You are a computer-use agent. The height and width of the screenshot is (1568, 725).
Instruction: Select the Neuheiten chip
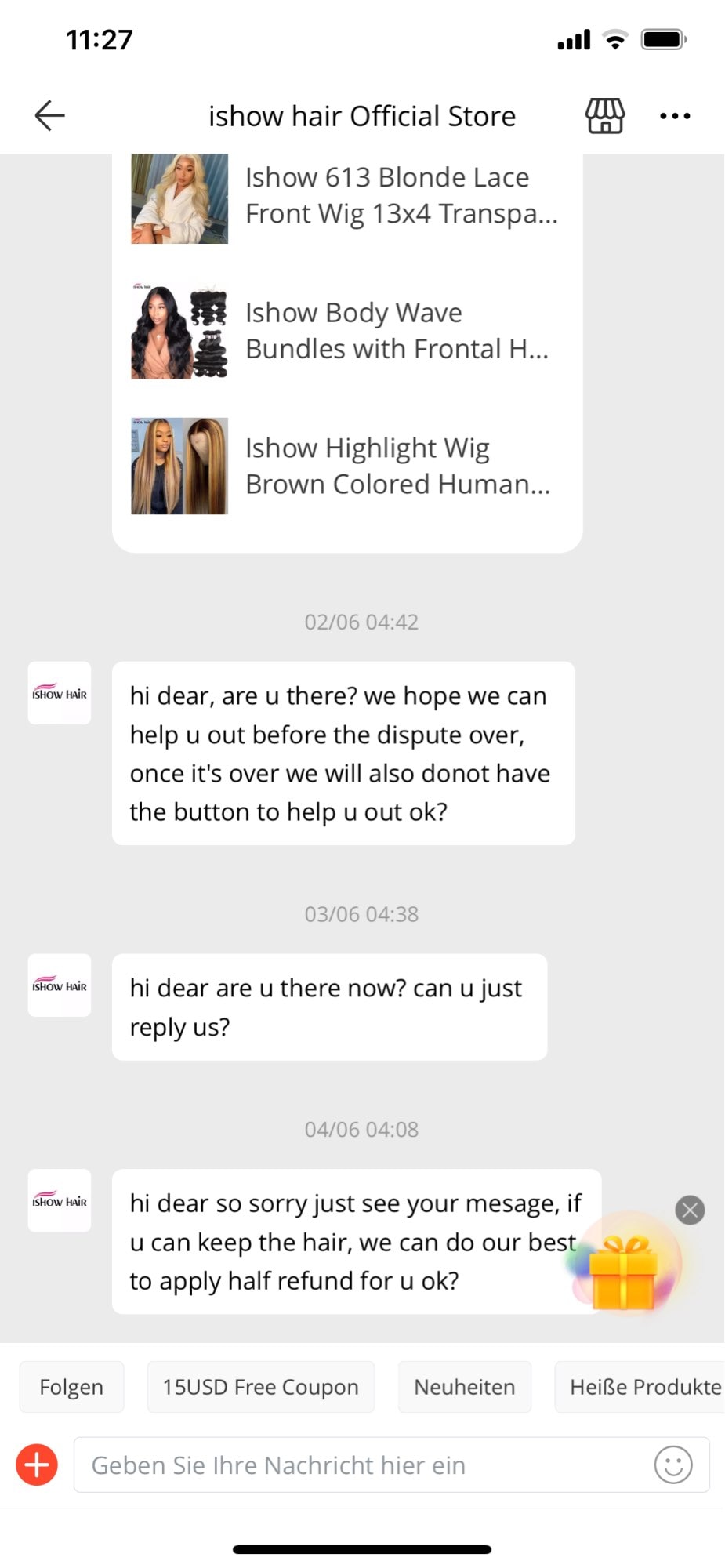click(464, 1387)
